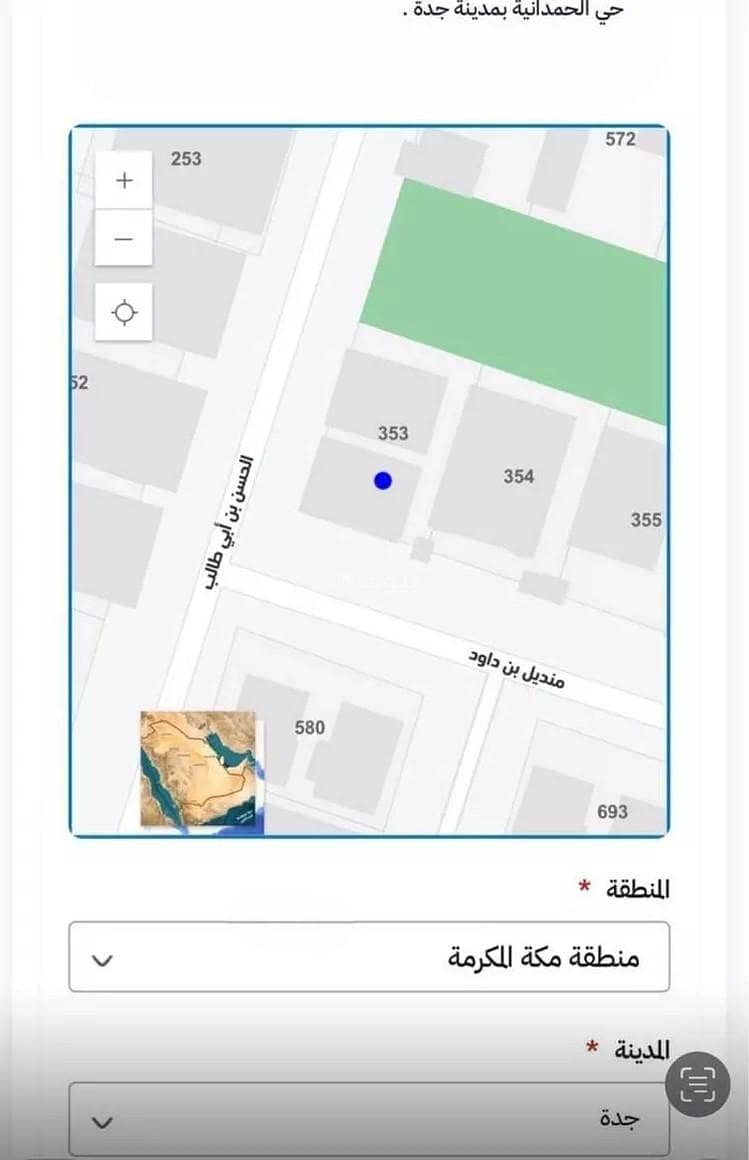
Task: Switch basemap using the satellite thumbnail
Action: pos(202,771)
